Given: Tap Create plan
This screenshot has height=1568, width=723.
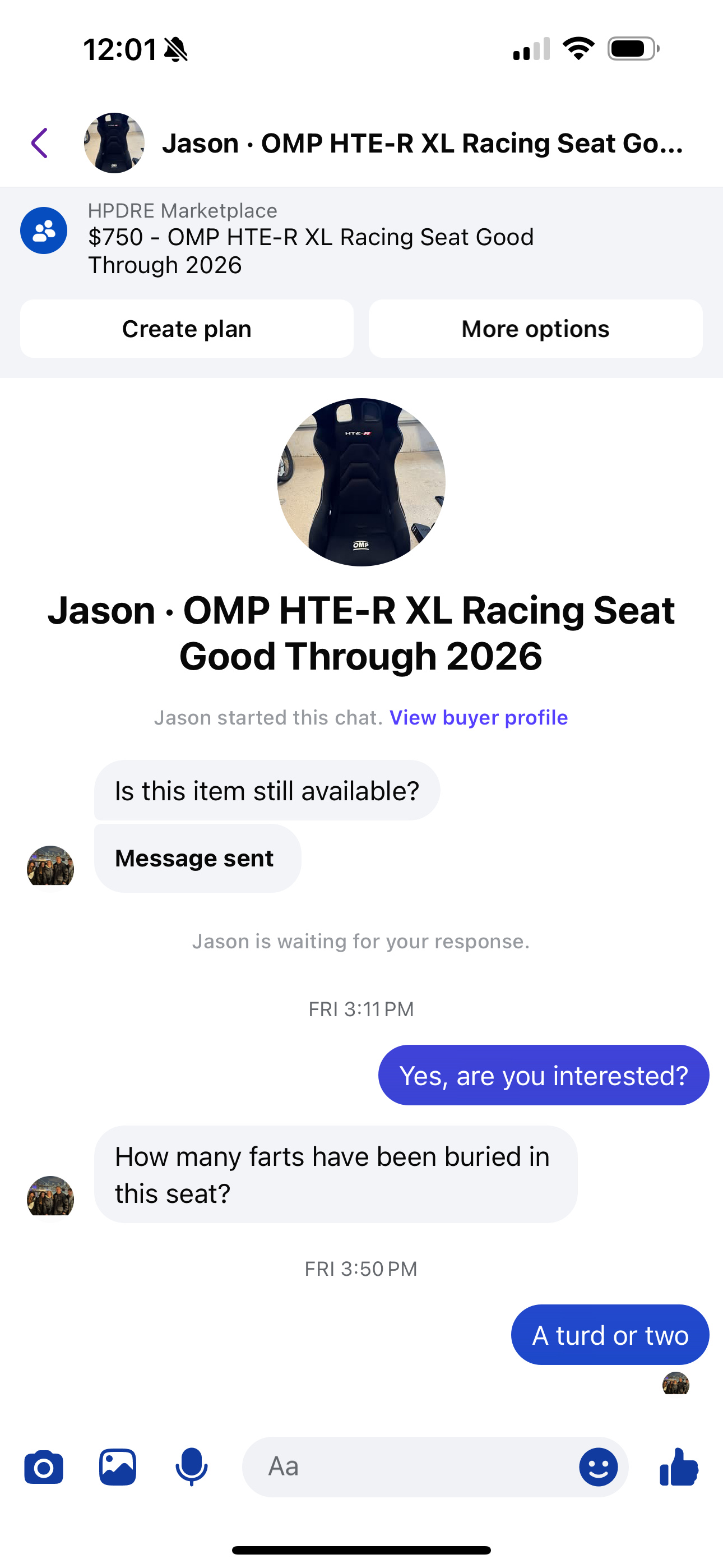Looking at the screenshot, I should point(186,329).
